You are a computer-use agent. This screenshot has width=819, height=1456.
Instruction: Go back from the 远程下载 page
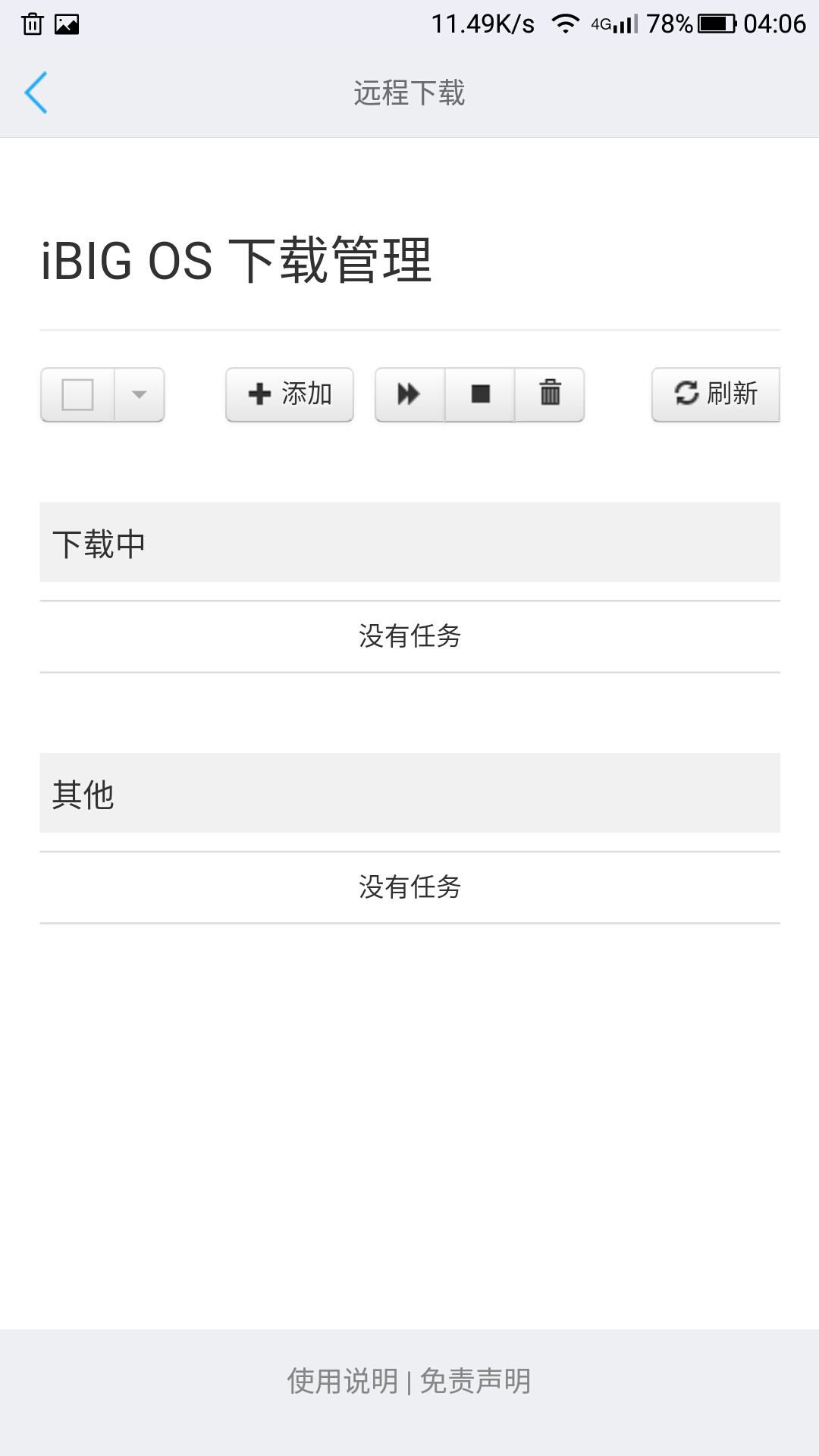coord(36,93)
